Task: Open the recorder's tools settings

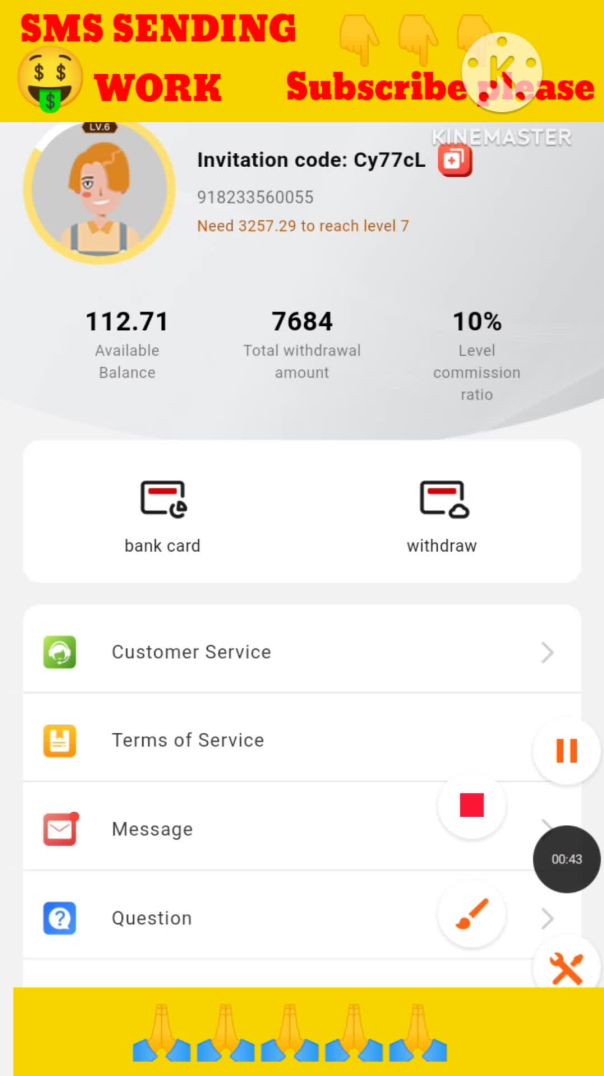Action: click(x=566, y=967)
